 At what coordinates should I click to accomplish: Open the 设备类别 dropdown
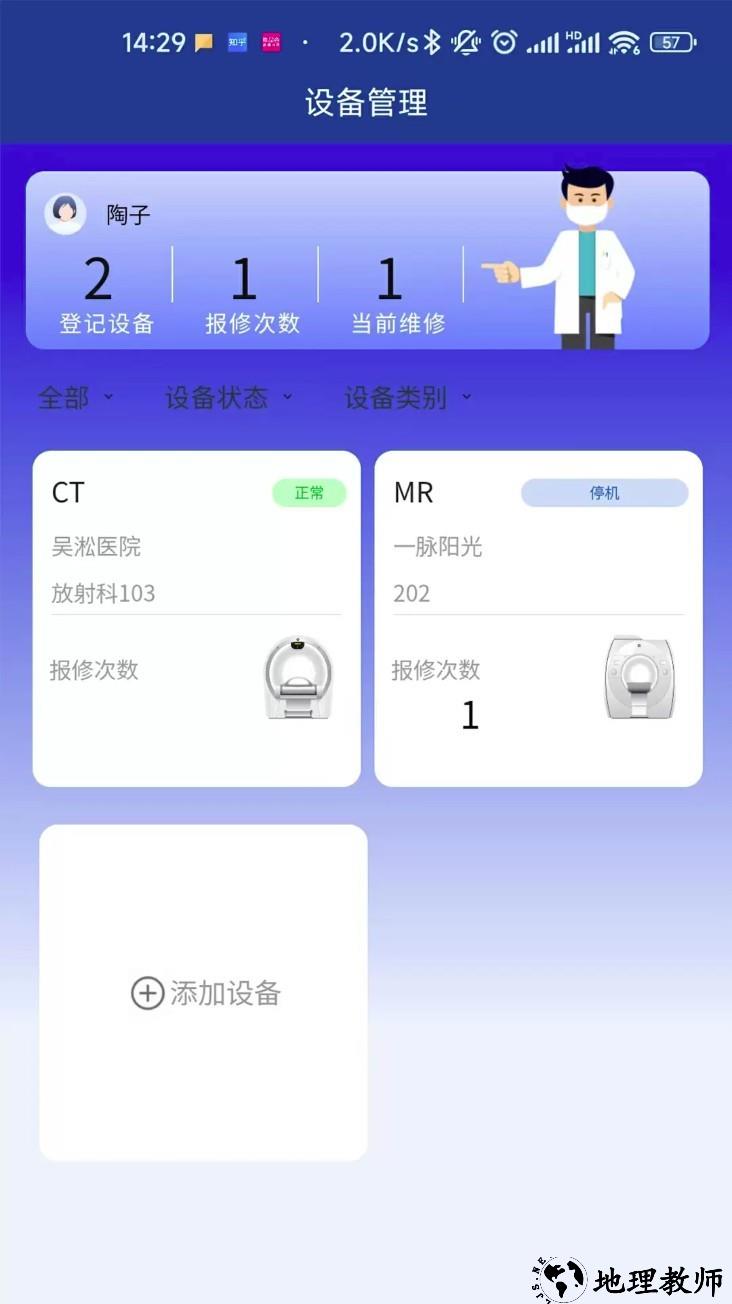(404, 397)
